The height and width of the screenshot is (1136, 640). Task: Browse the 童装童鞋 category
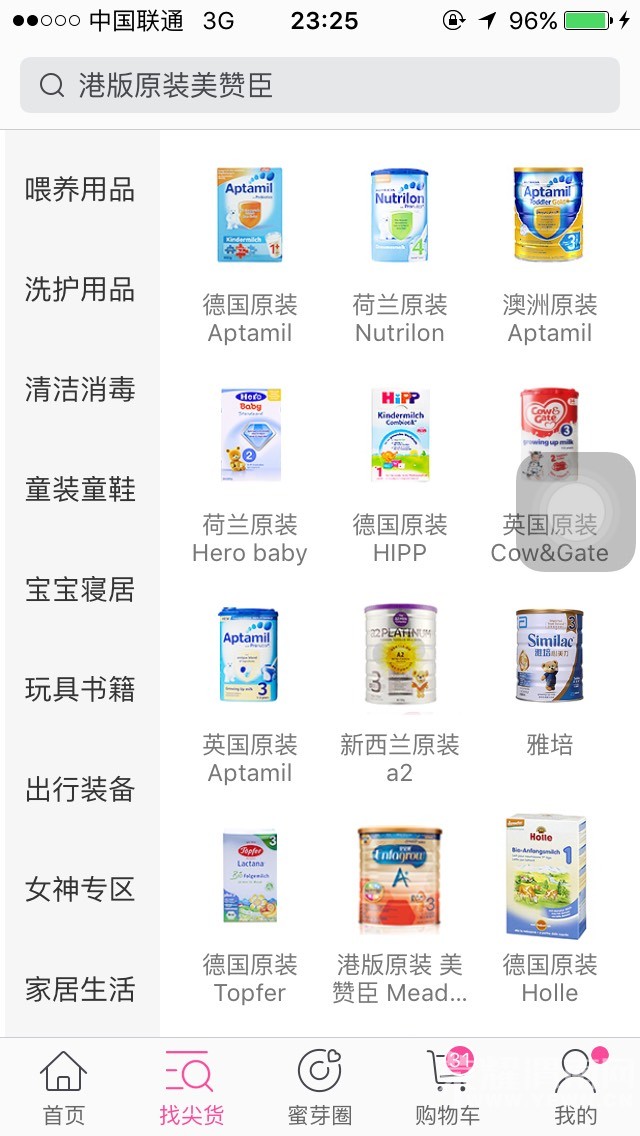point(80,490)
